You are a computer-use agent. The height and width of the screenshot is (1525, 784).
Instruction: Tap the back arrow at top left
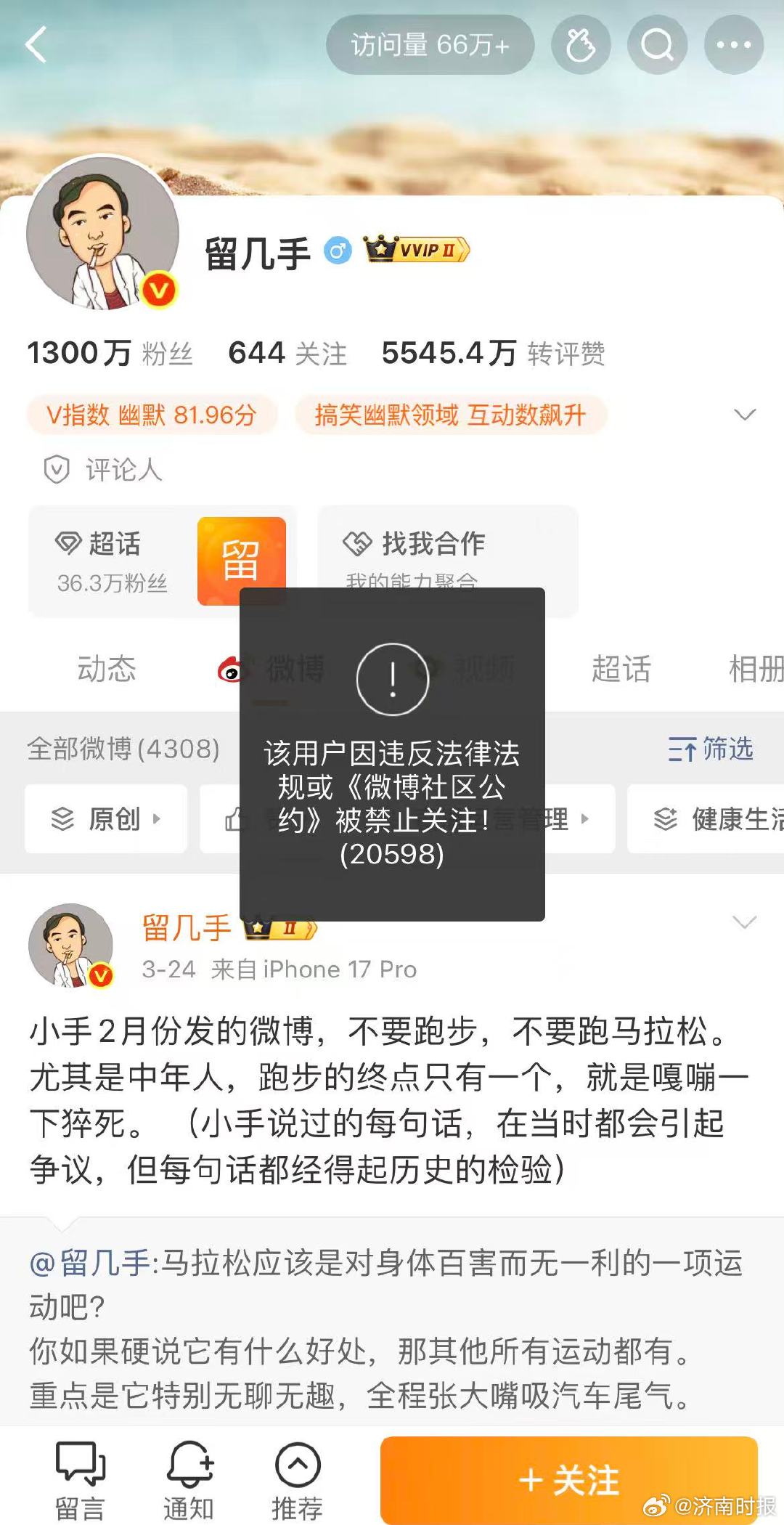point(36,45)
